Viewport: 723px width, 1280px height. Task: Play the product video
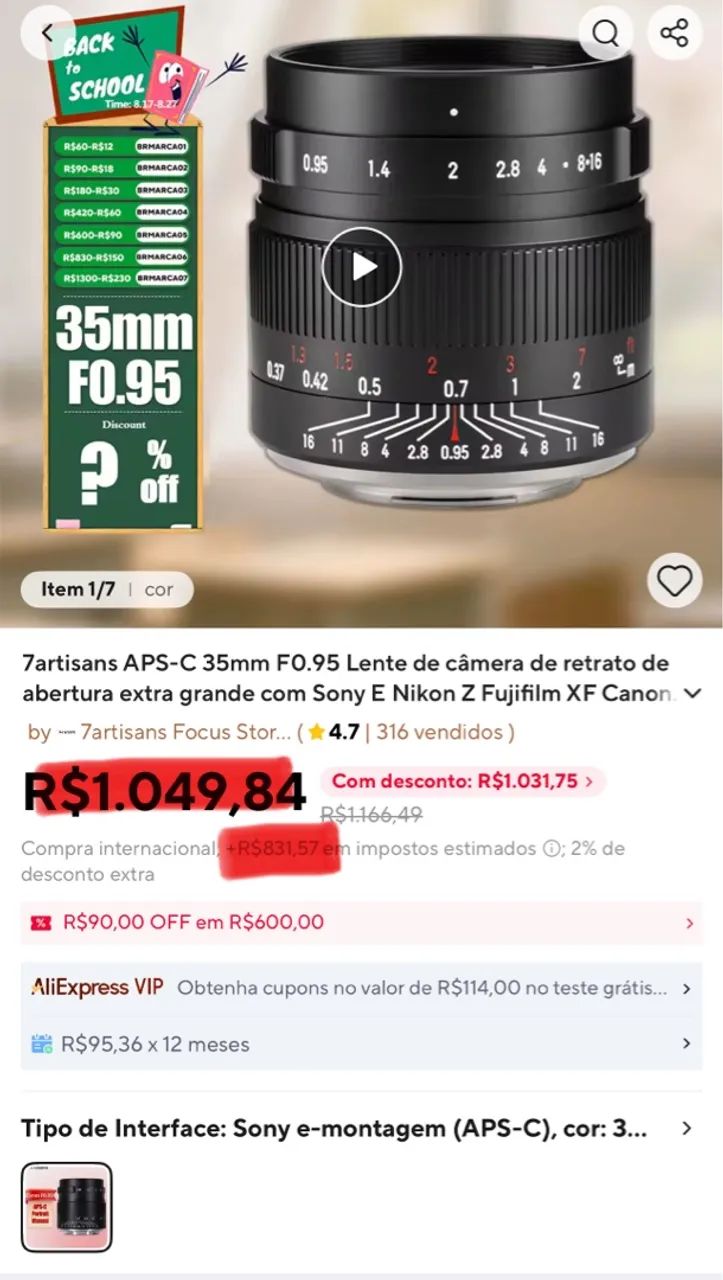(x=361, y=267)
